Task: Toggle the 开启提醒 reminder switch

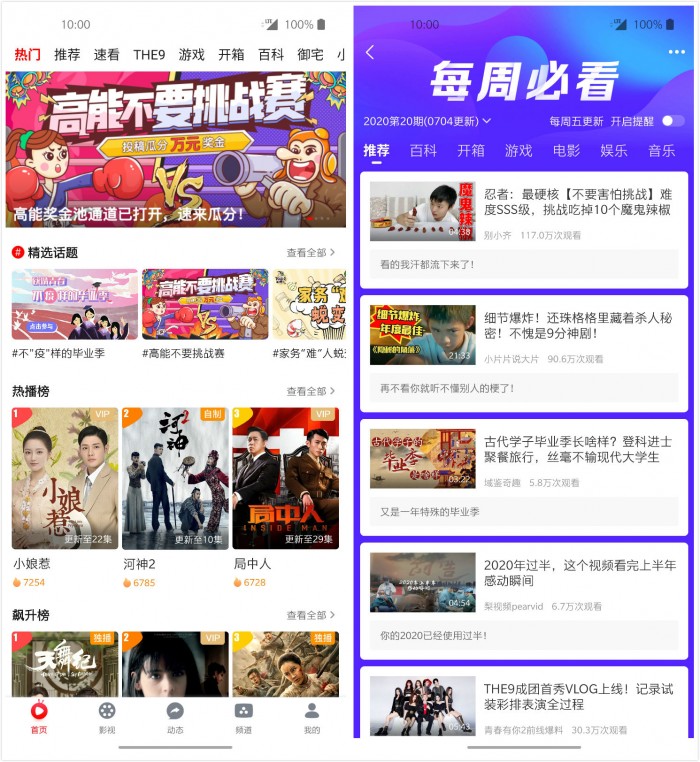Action: (673, 121)
